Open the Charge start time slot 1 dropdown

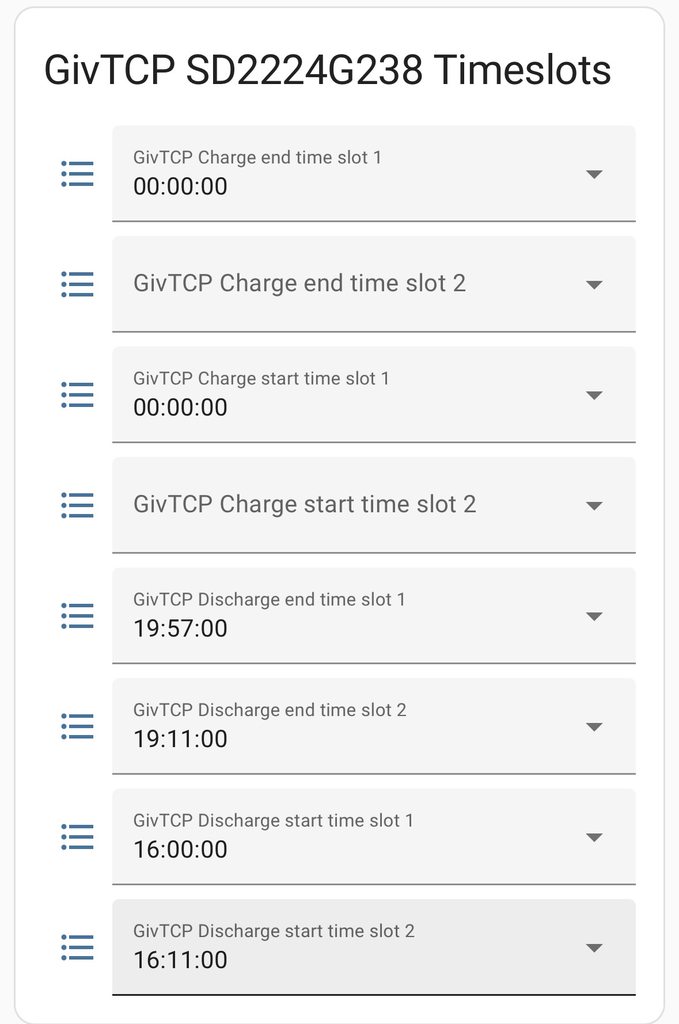[x=373, y=395]
